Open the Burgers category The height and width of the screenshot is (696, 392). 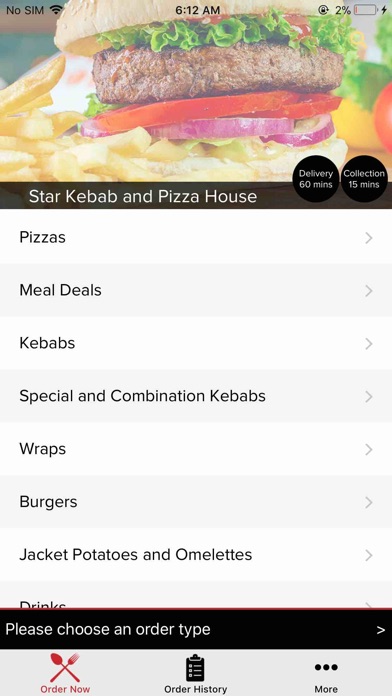tap(196, 502)
